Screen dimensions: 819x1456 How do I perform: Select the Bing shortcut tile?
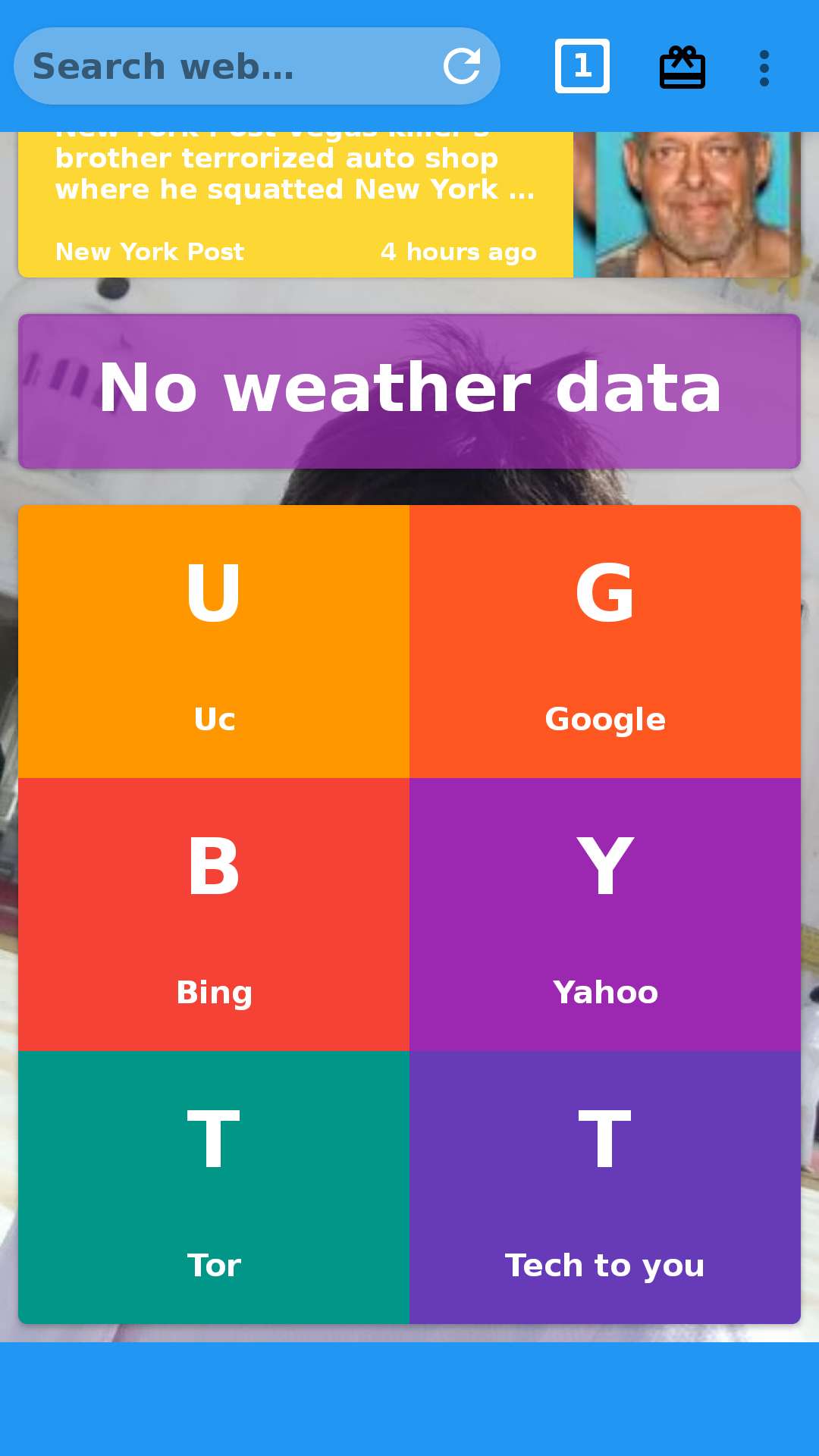214,915
